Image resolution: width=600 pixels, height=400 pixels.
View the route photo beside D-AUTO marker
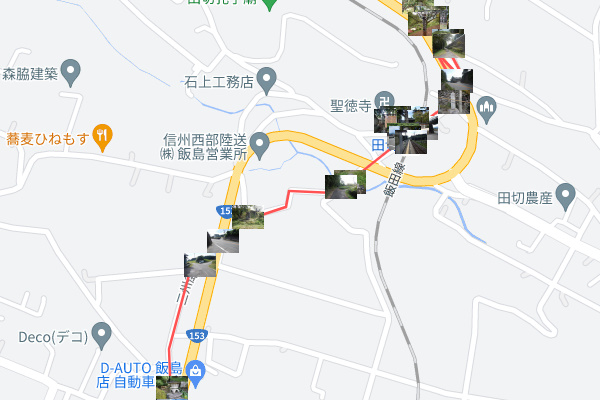(172, 387)
